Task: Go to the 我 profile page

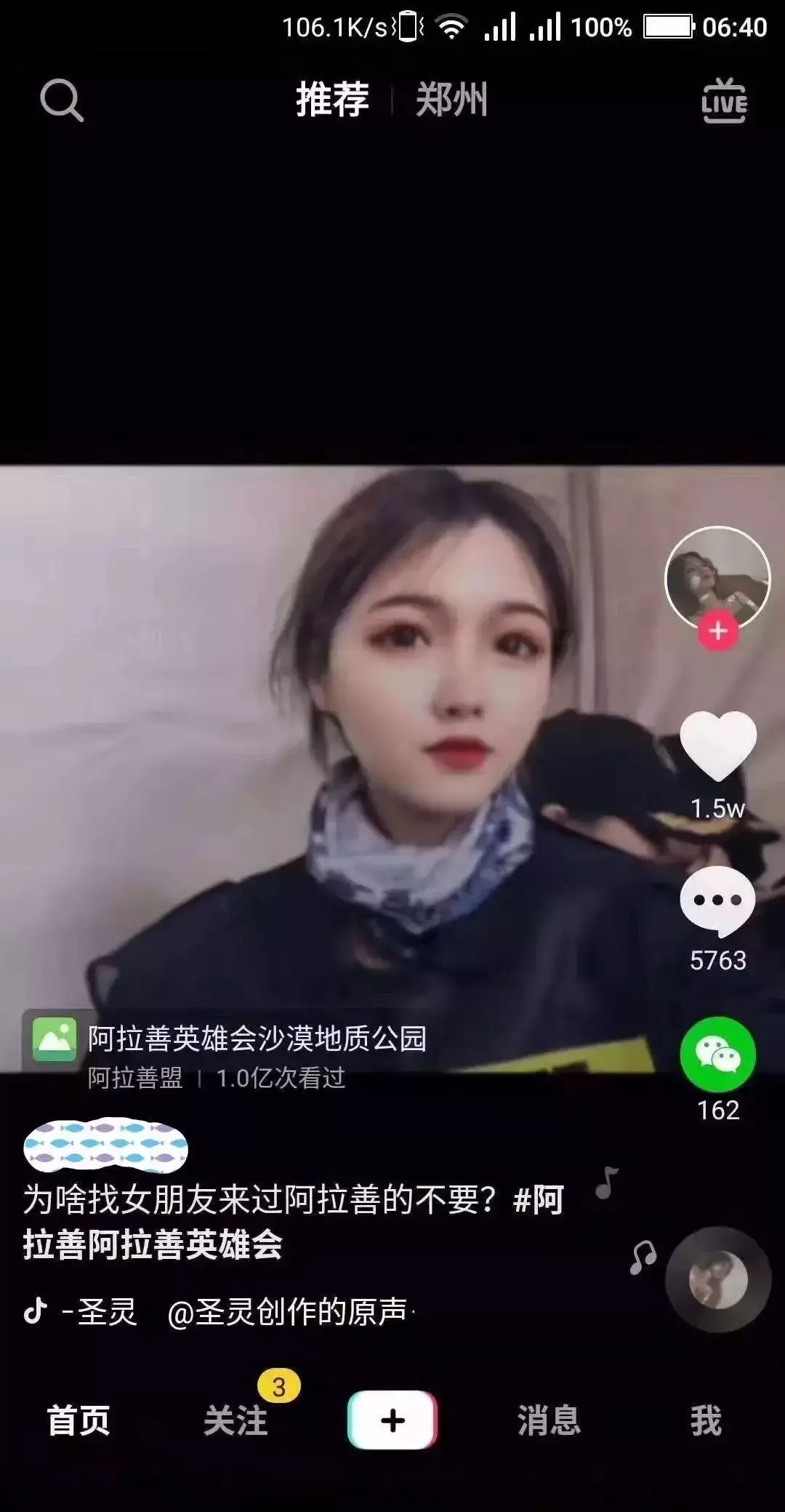Action: pyautogui.click(x=706, y=1424)
